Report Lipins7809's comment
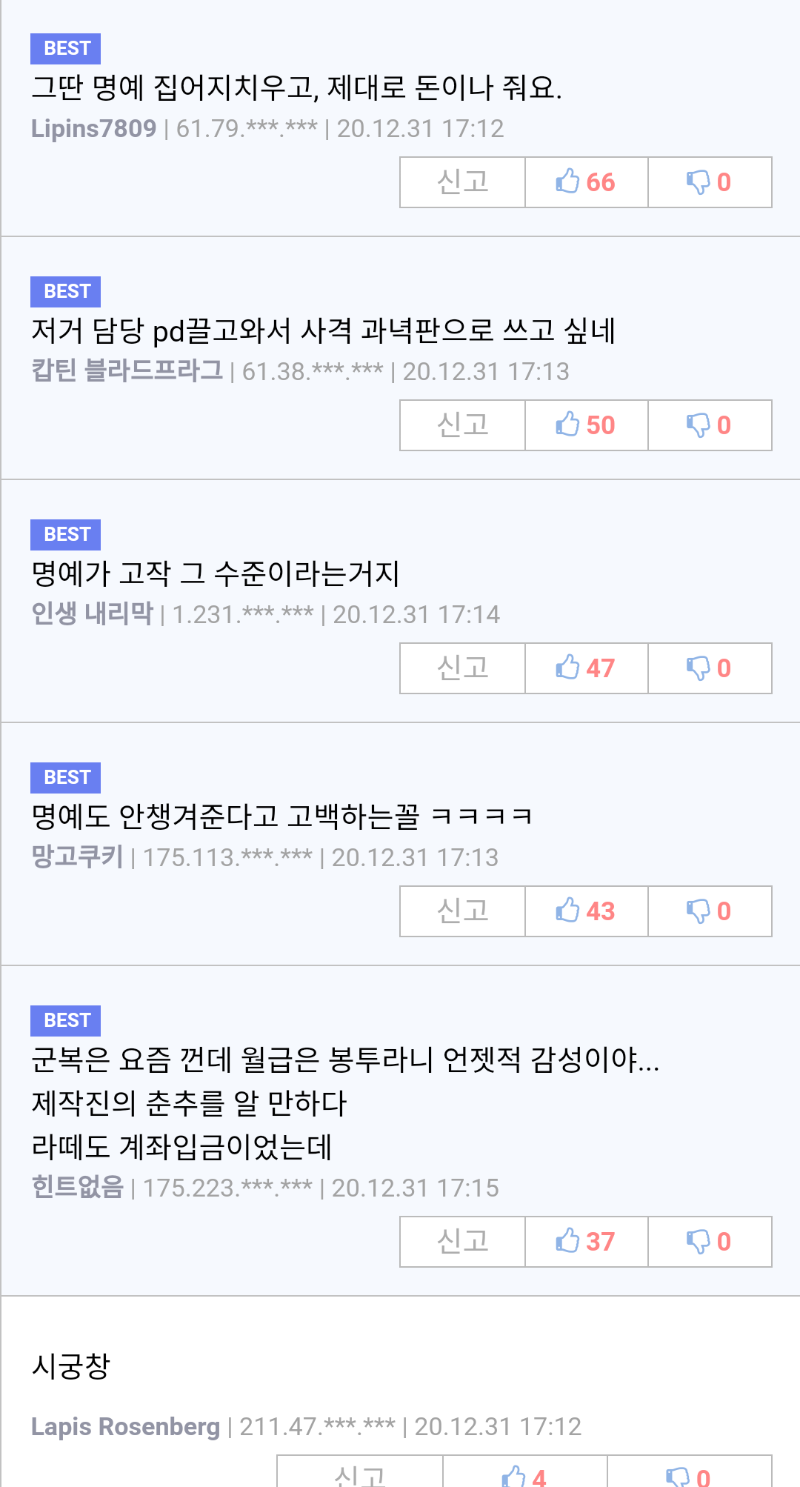Screen dimensions: 800x1487 462,182
